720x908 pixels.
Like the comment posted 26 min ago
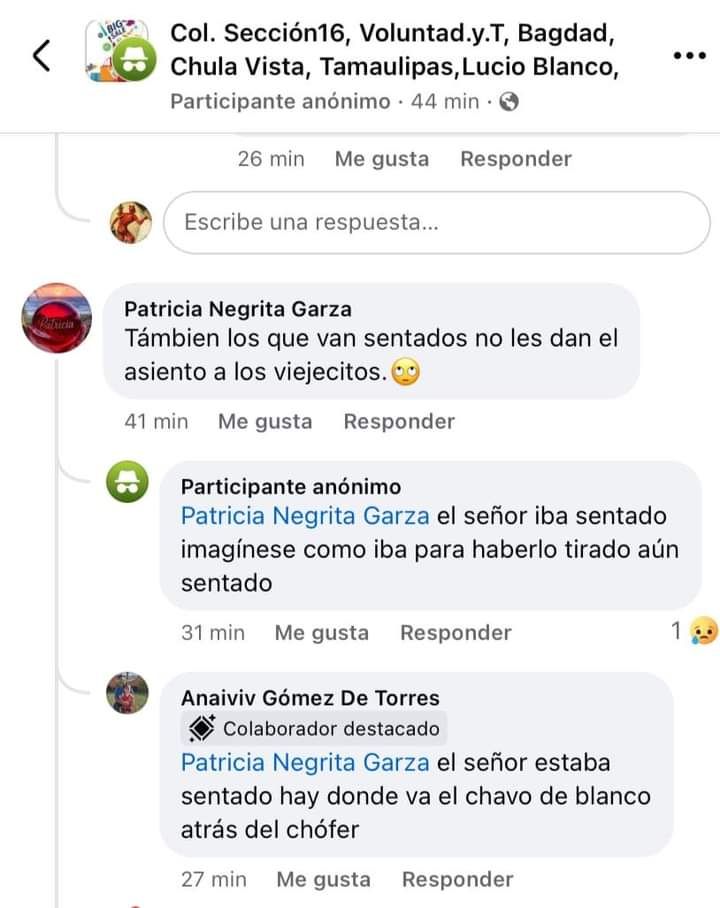click(381, 159)
